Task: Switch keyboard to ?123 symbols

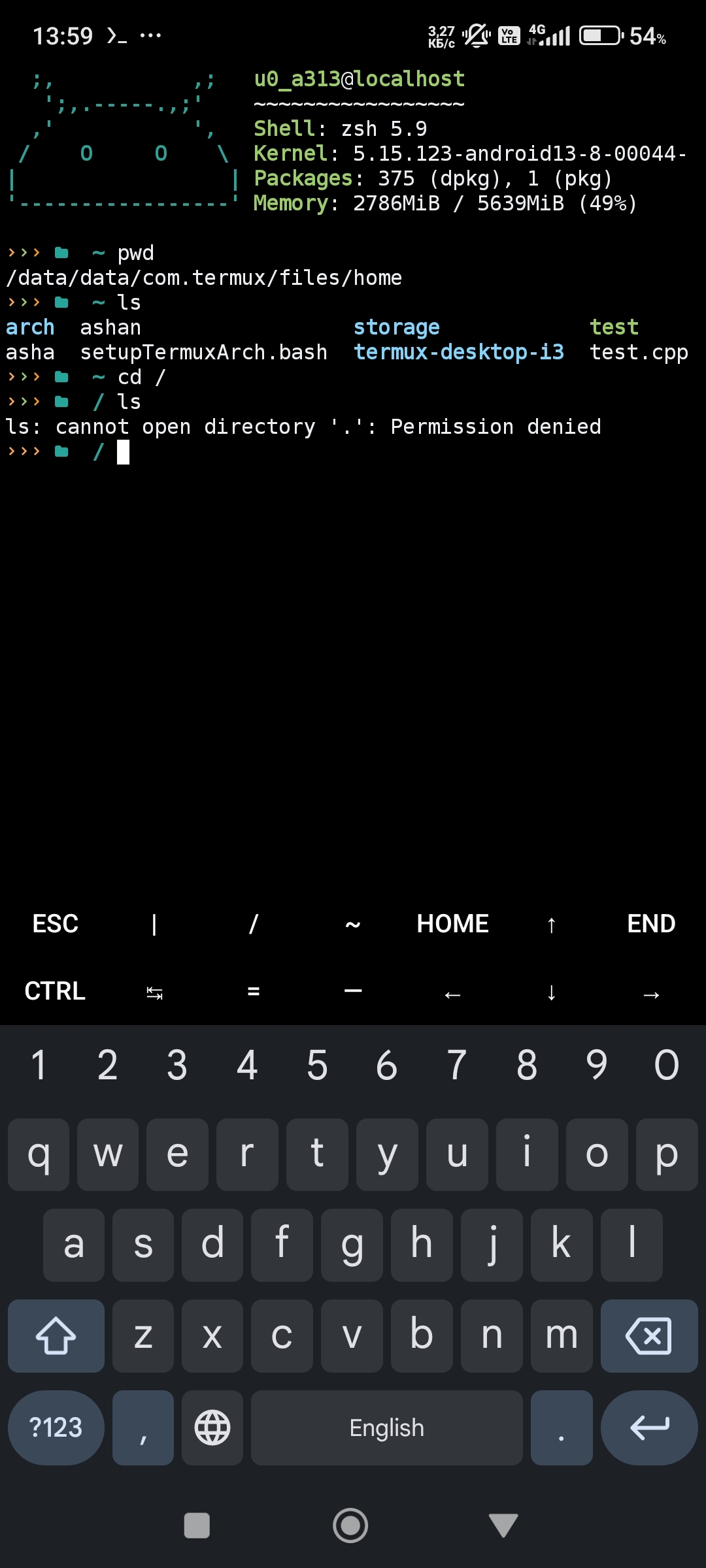Action: point(56,1428)
